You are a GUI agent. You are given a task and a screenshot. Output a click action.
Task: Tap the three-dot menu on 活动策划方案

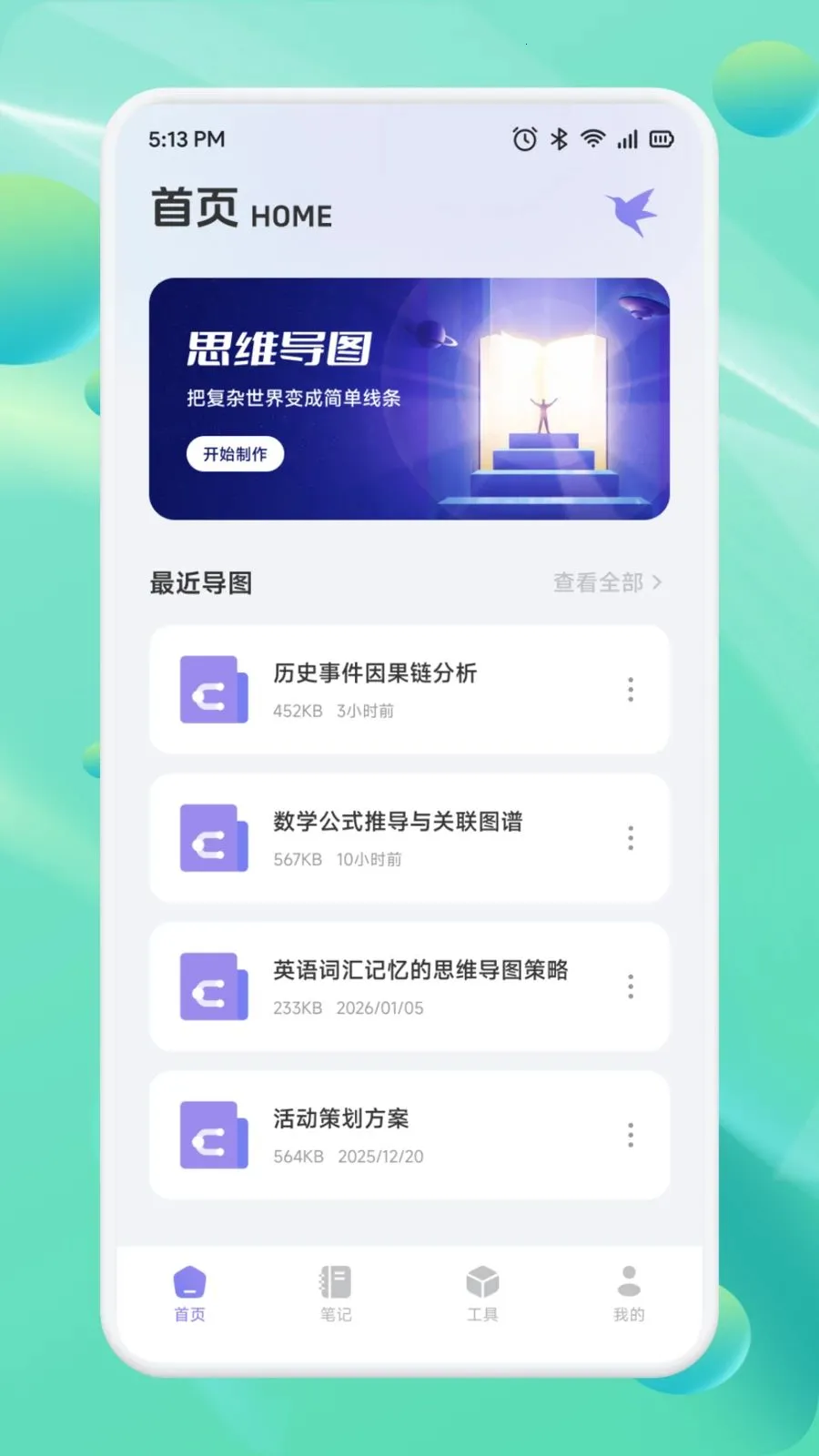click(x=631, y=1136)
